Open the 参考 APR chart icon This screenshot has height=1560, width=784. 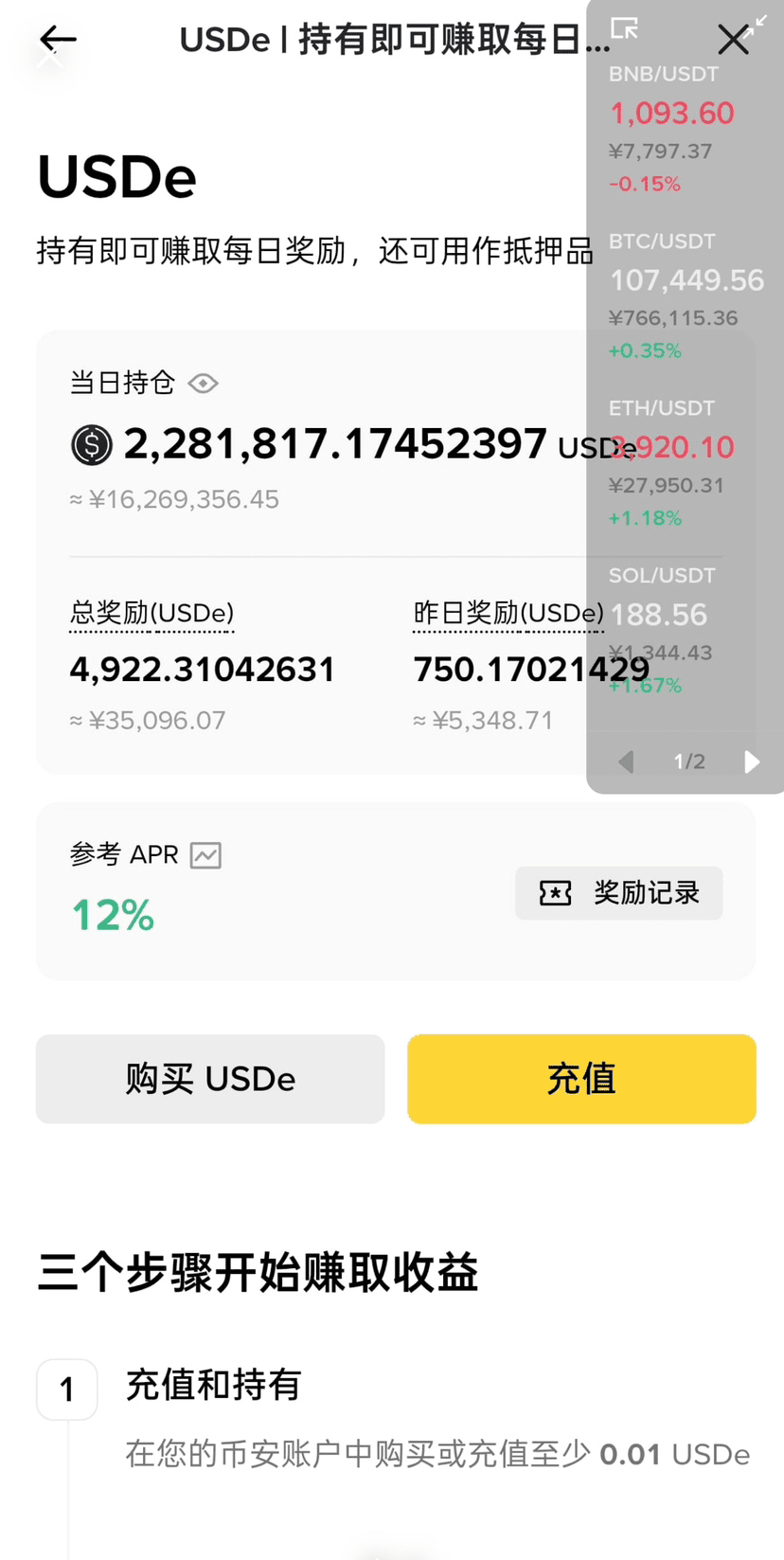[x=205, y=855]
